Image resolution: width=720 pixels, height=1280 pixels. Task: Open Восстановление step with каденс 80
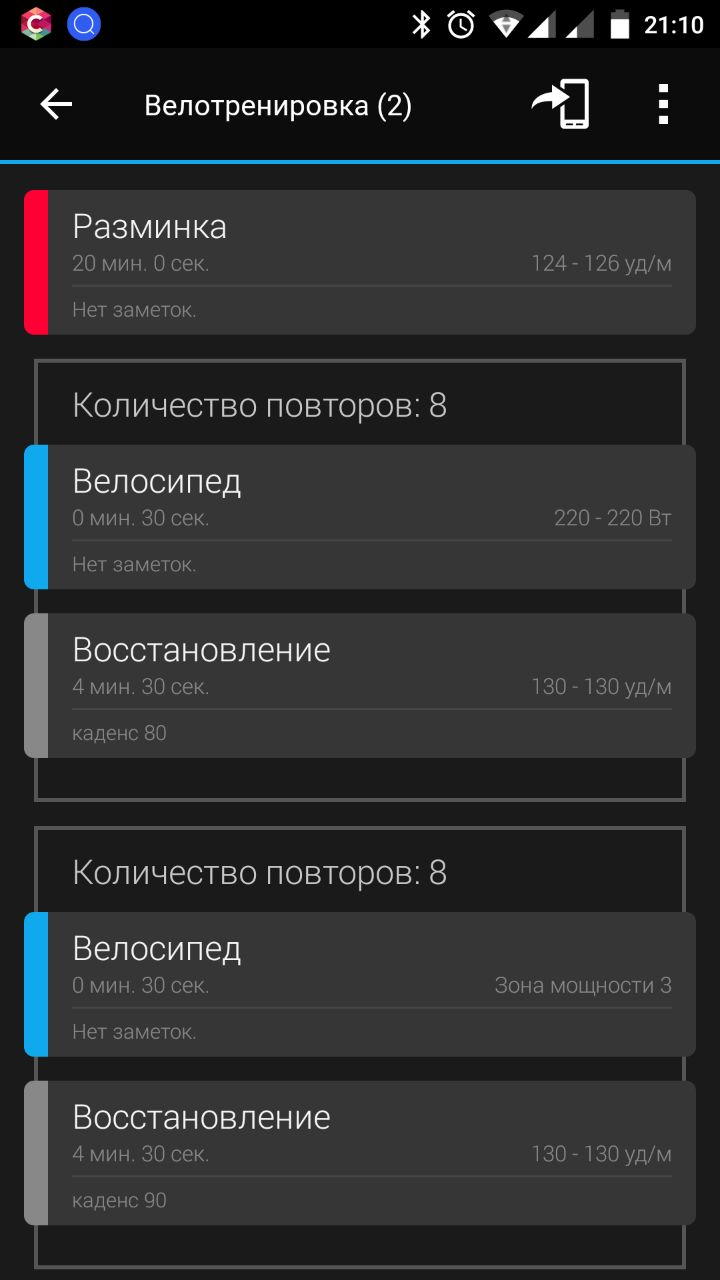360,685
